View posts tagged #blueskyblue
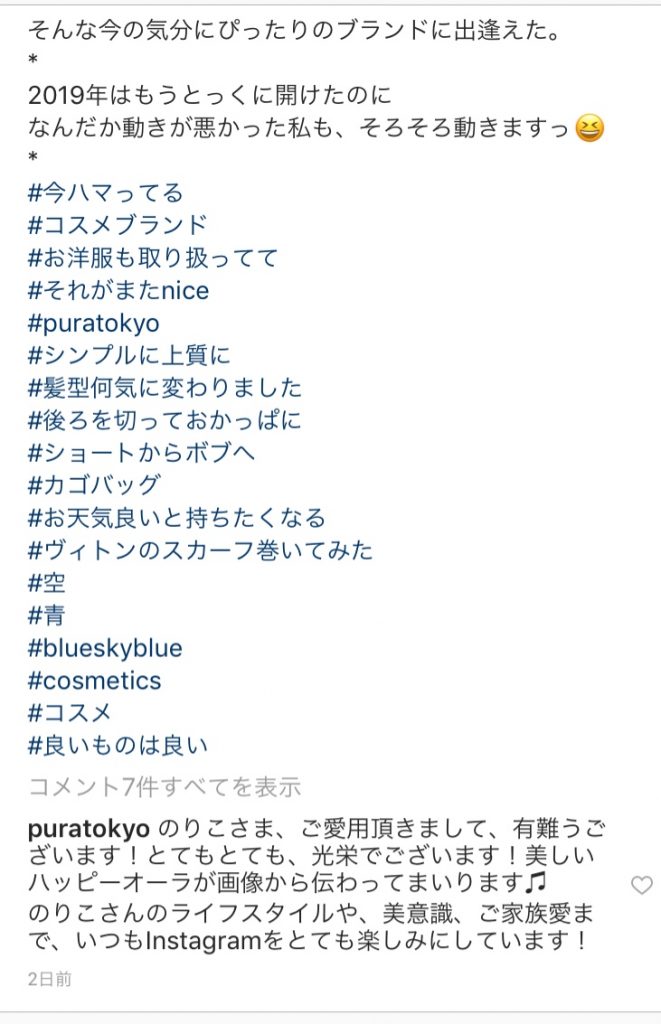This screenshot has width=661, height=1024. pyautogui.click(x=105, y=648)
